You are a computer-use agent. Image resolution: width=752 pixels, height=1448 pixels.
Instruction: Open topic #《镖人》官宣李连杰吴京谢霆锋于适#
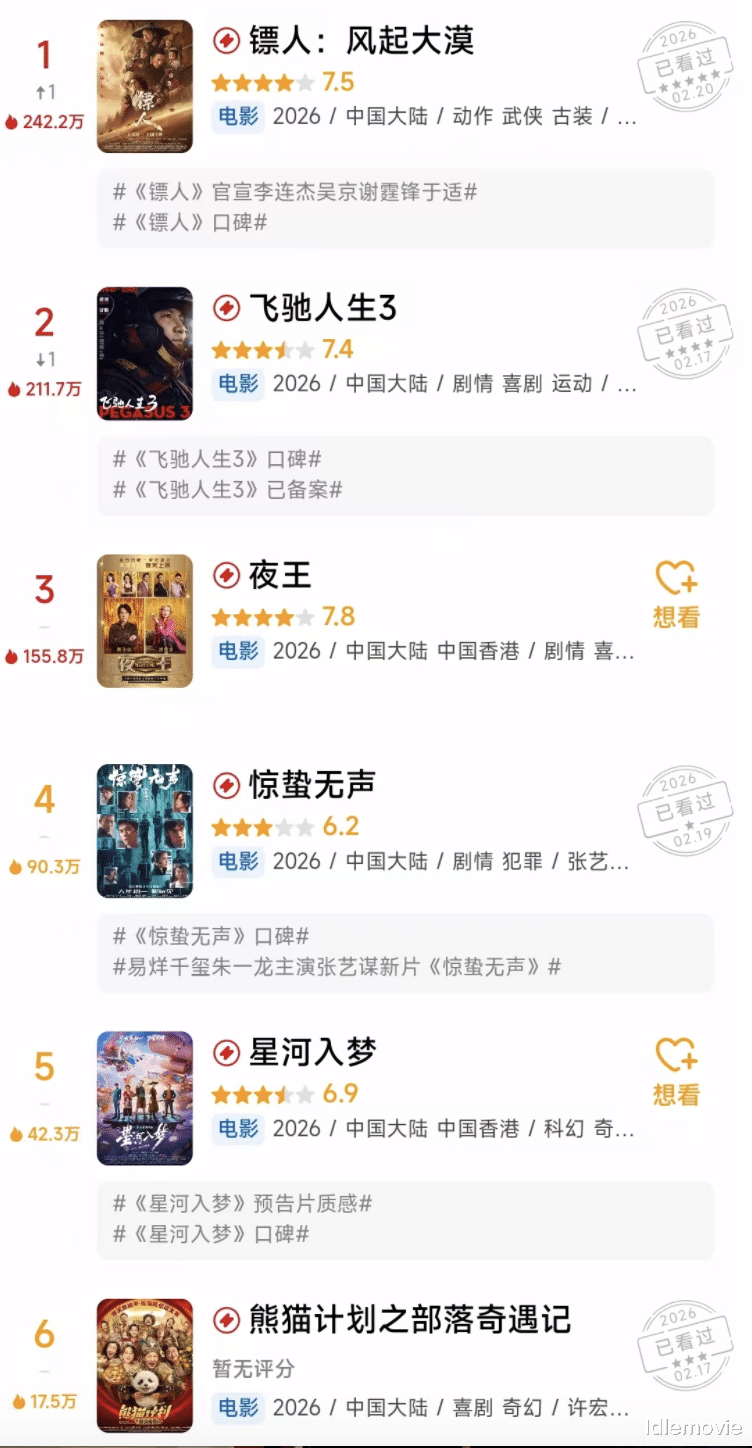click(x=295, y=192)
